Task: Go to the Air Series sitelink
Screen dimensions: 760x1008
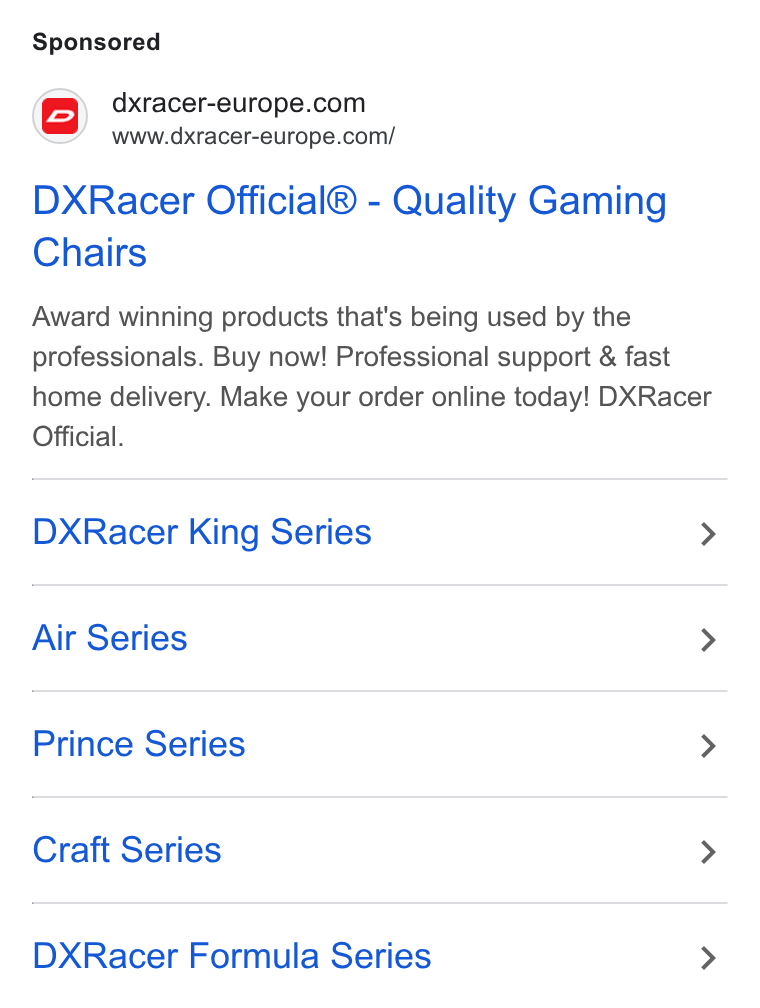Action: click(379, 638)
